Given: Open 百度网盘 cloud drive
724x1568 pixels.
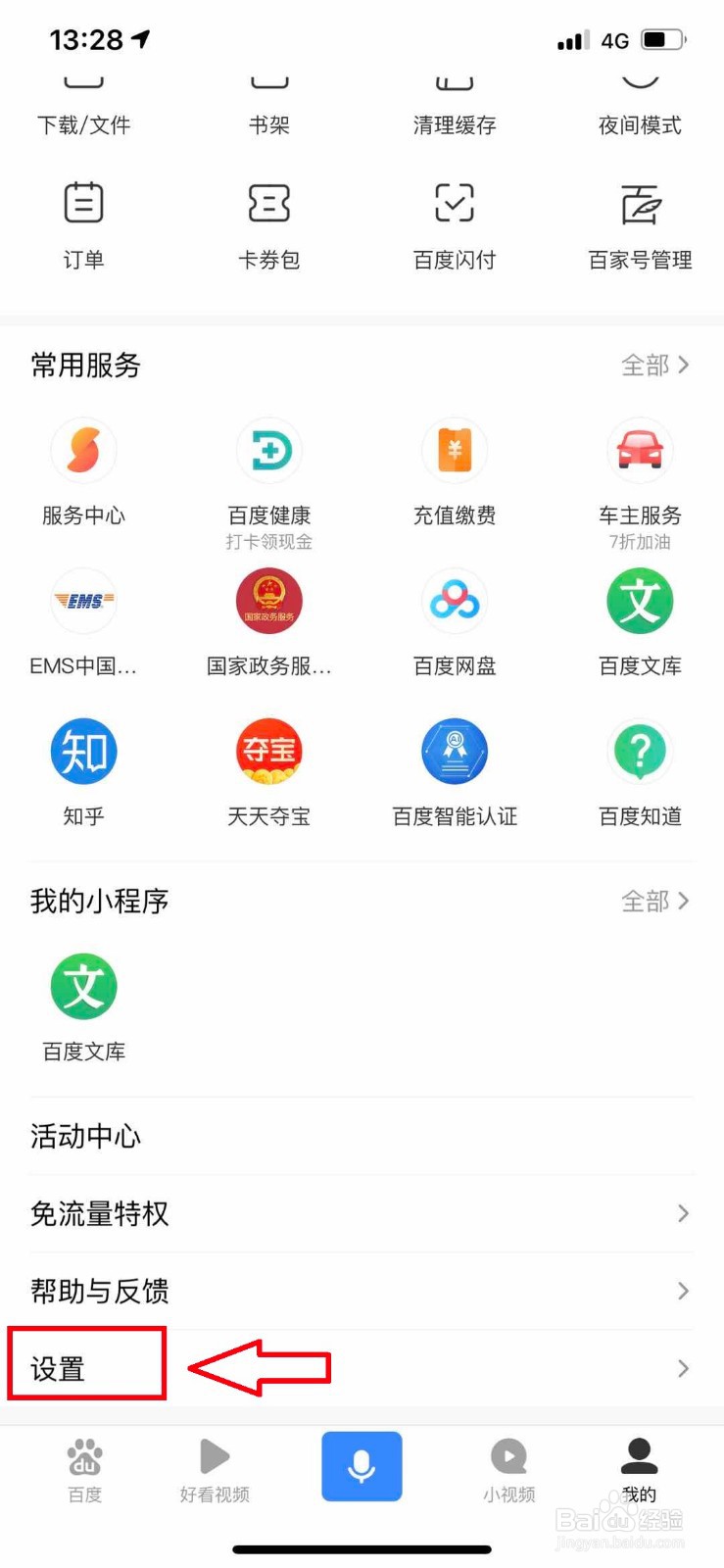Looking at the screenshot, I should click(455, 622).
